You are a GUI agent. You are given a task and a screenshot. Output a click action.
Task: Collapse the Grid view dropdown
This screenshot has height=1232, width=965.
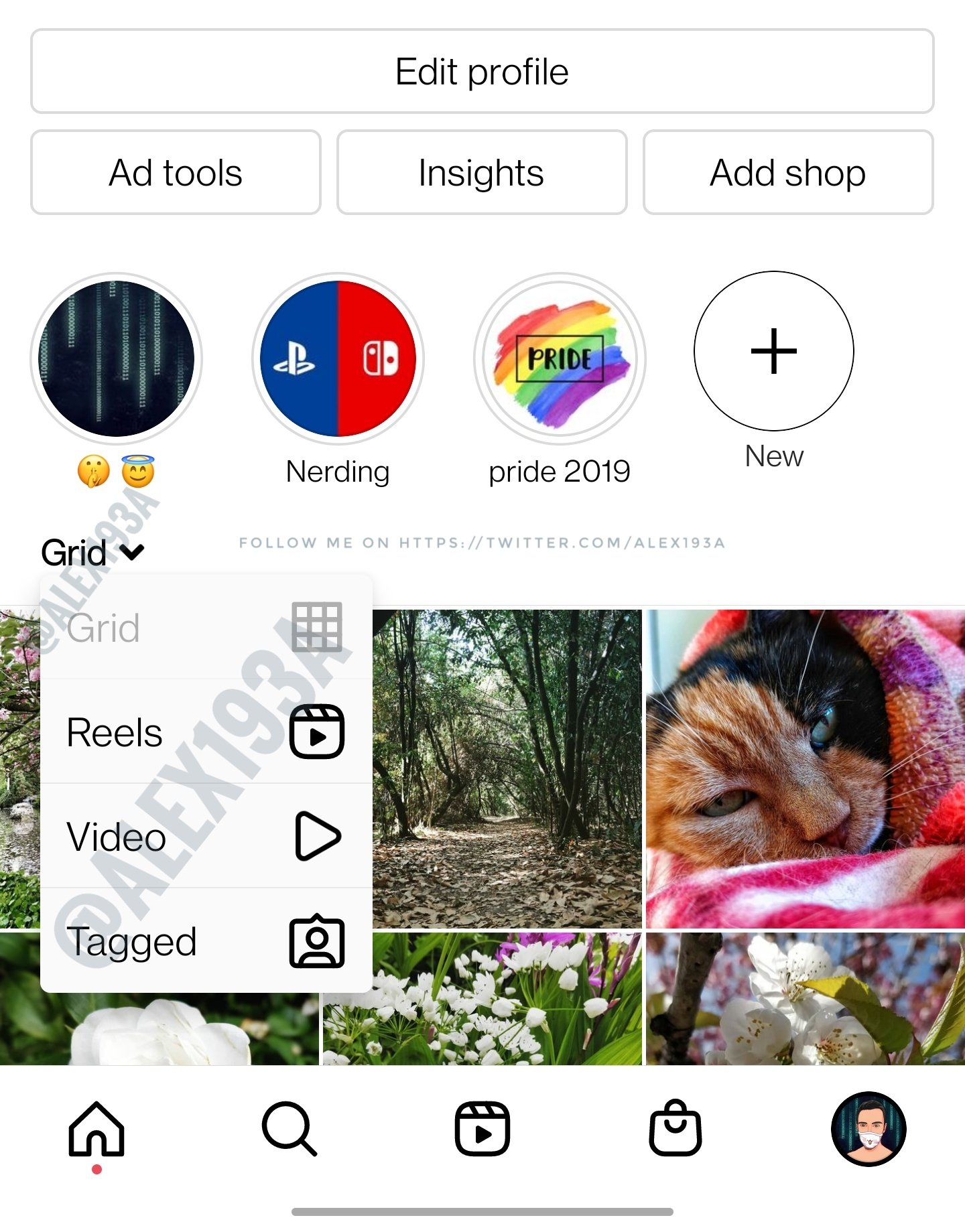[x=92, y=553]
